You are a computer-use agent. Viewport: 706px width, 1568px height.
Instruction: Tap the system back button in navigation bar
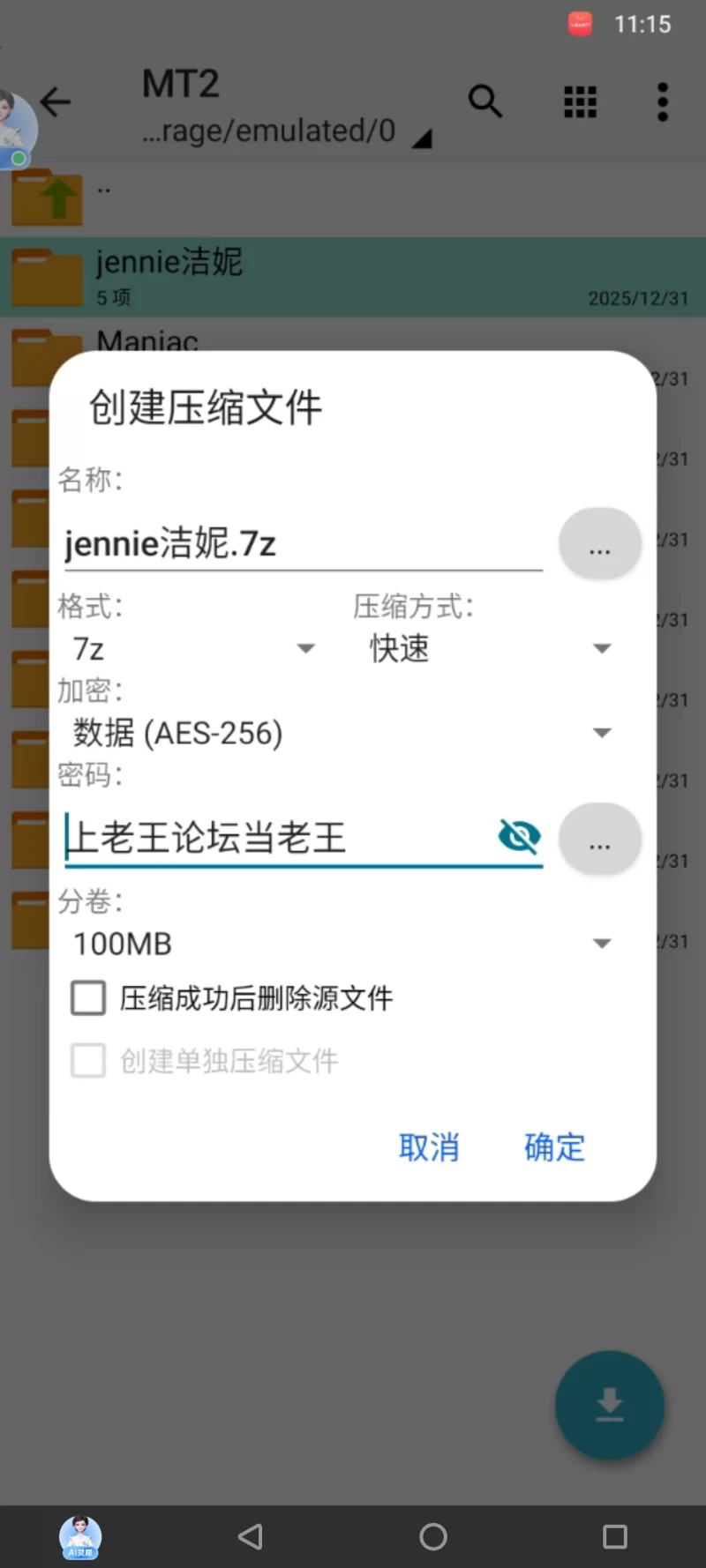tap(251, 1537)
